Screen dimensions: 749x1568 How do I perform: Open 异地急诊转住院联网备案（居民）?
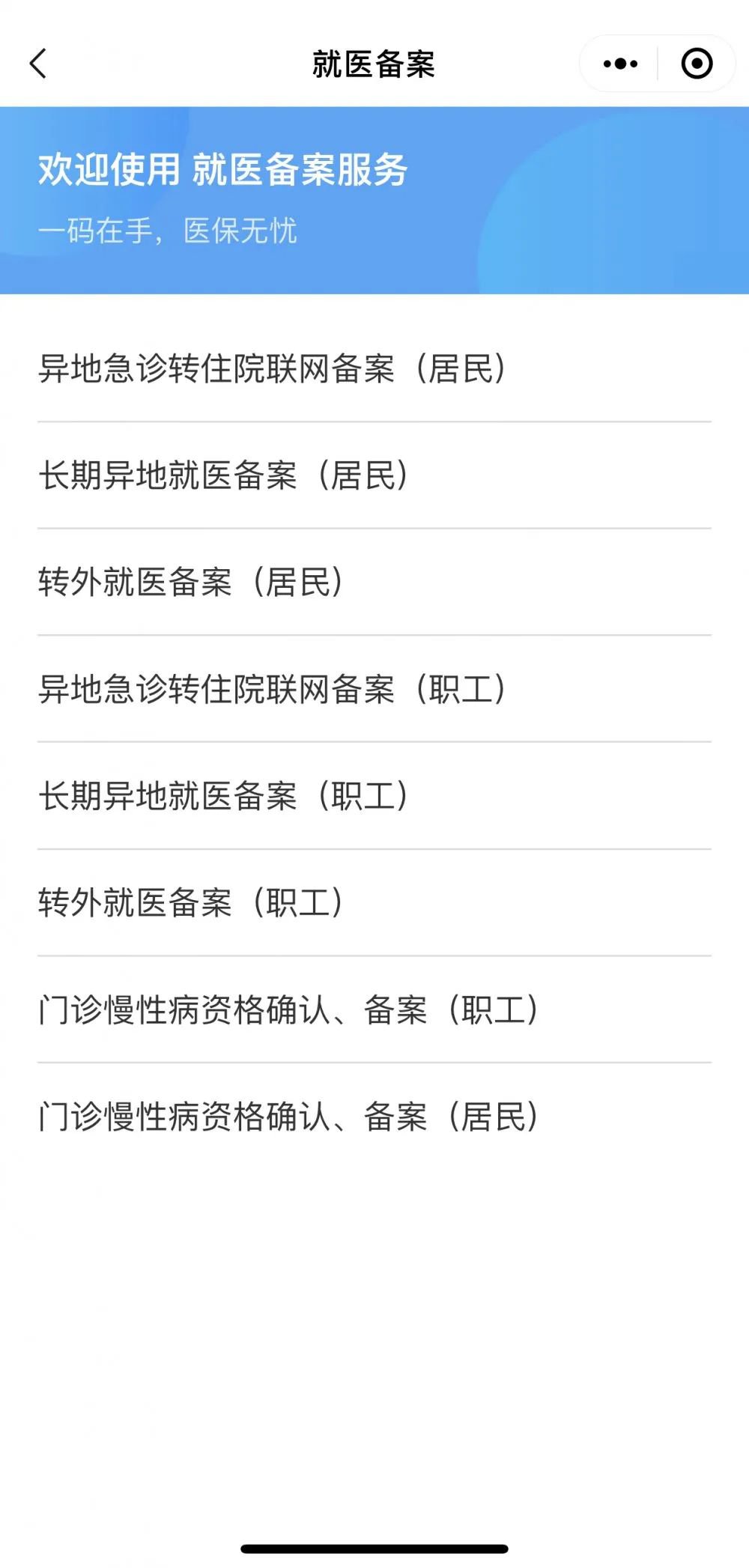(273, 368)
